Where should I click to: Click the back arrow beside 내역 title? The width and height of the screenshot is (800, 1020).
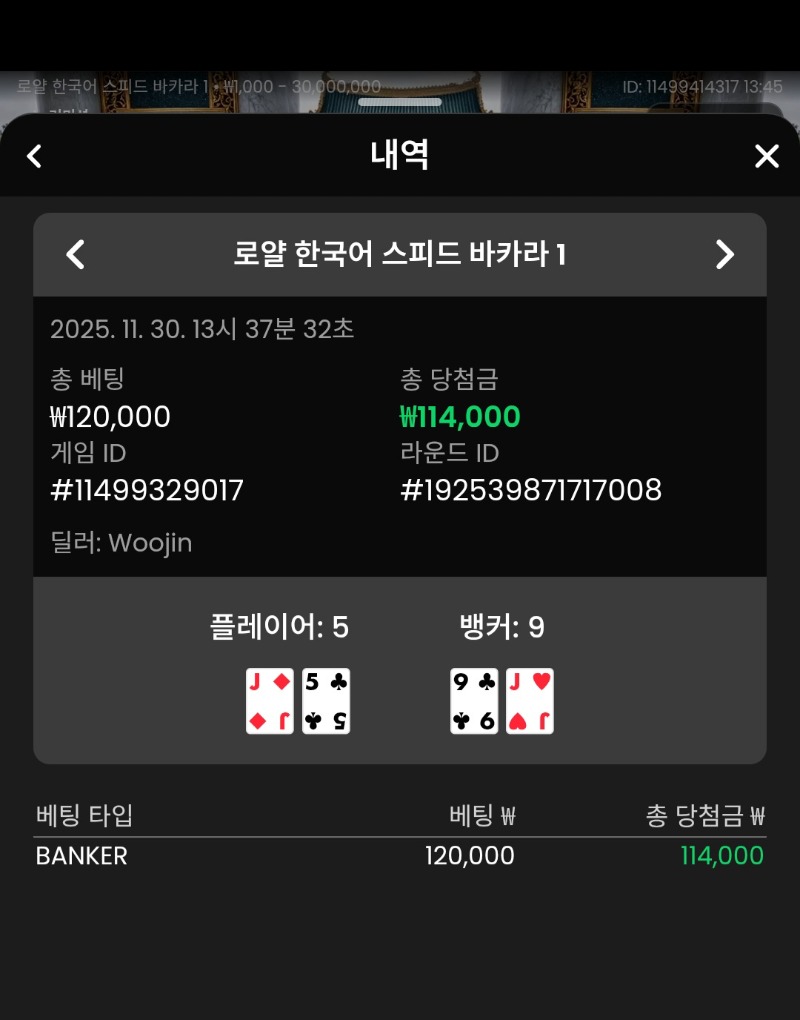33,156
